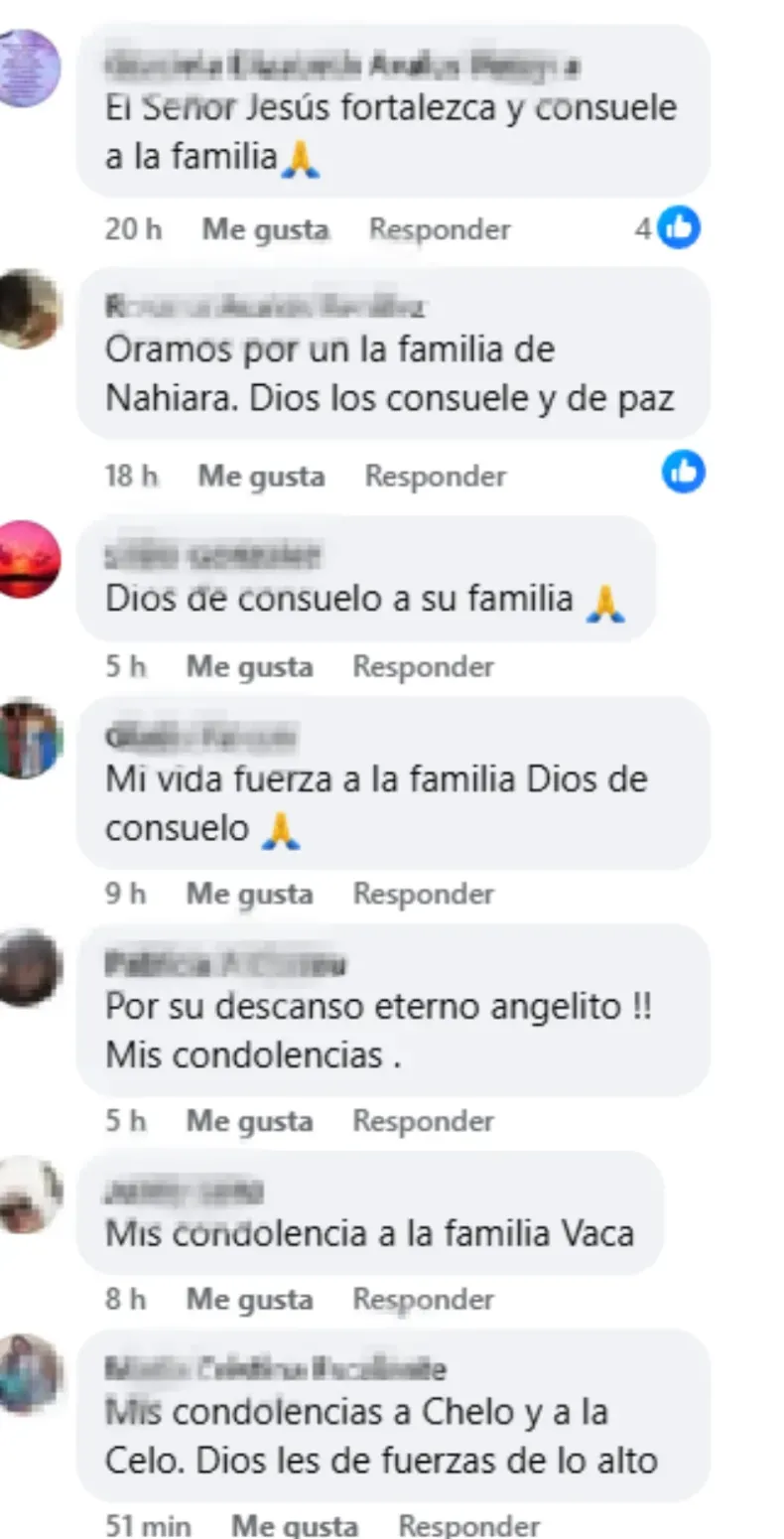
Task: Like the "Mi vida fuerza a la familia" comment
Action: click(249, 894)
